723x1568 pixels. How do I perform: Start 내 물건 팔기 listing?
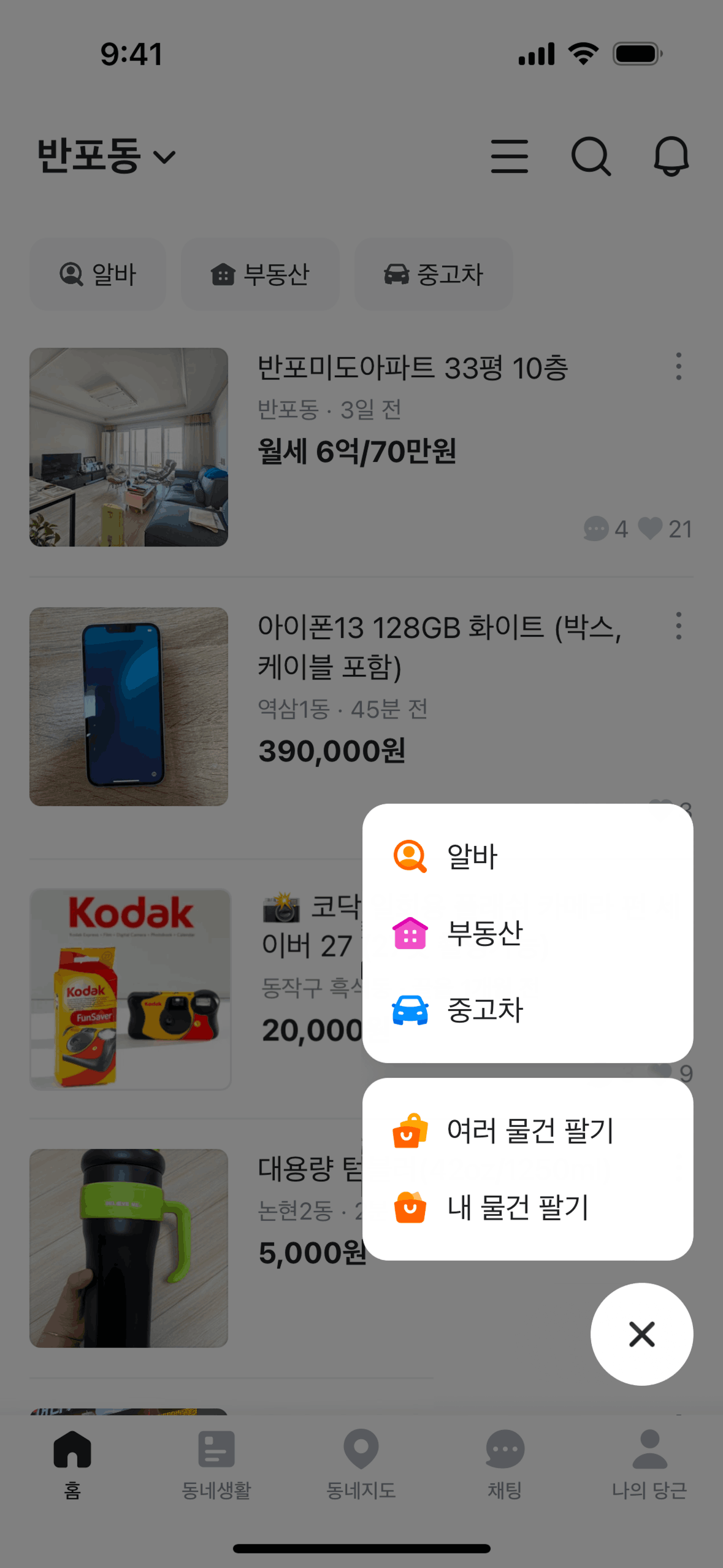point(518,1207)
